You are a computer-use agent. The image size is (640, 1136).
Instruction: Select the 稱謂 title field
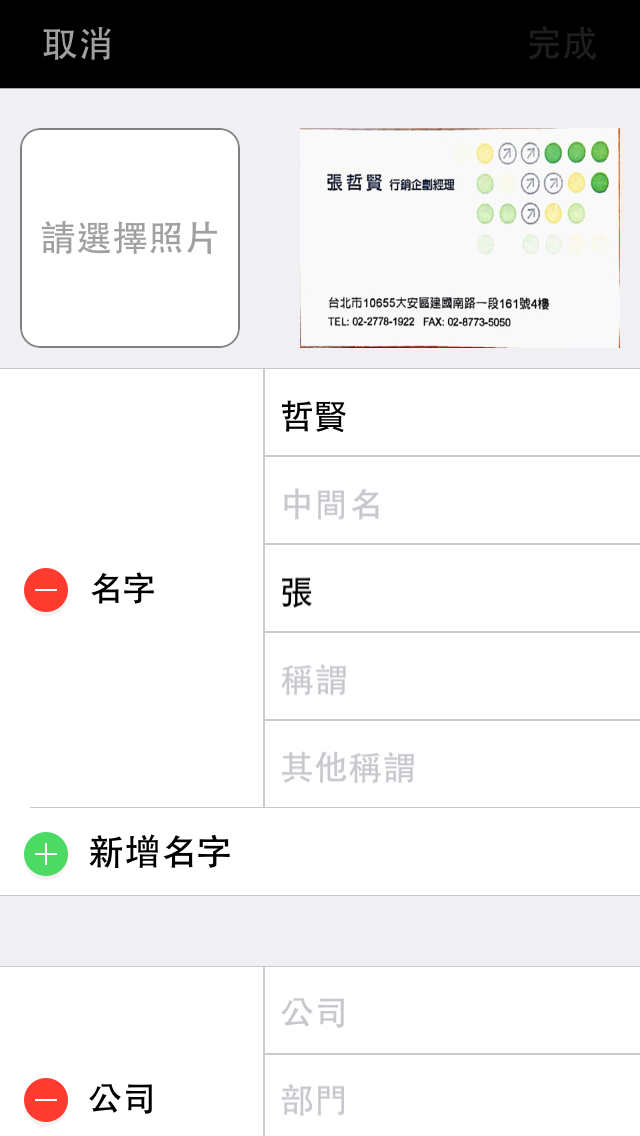450,679
